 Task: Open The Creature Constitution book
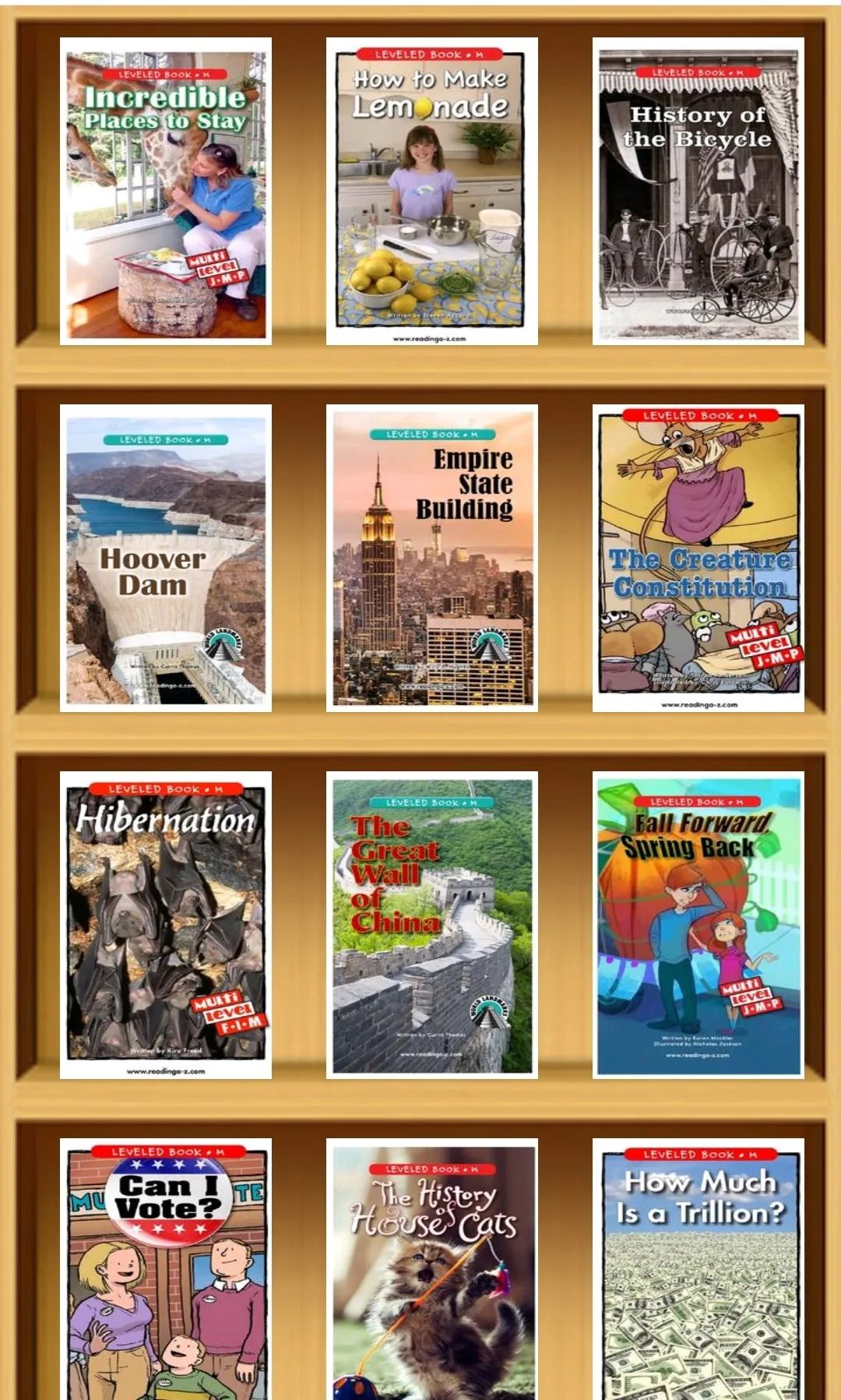click(x=698, y=558)
